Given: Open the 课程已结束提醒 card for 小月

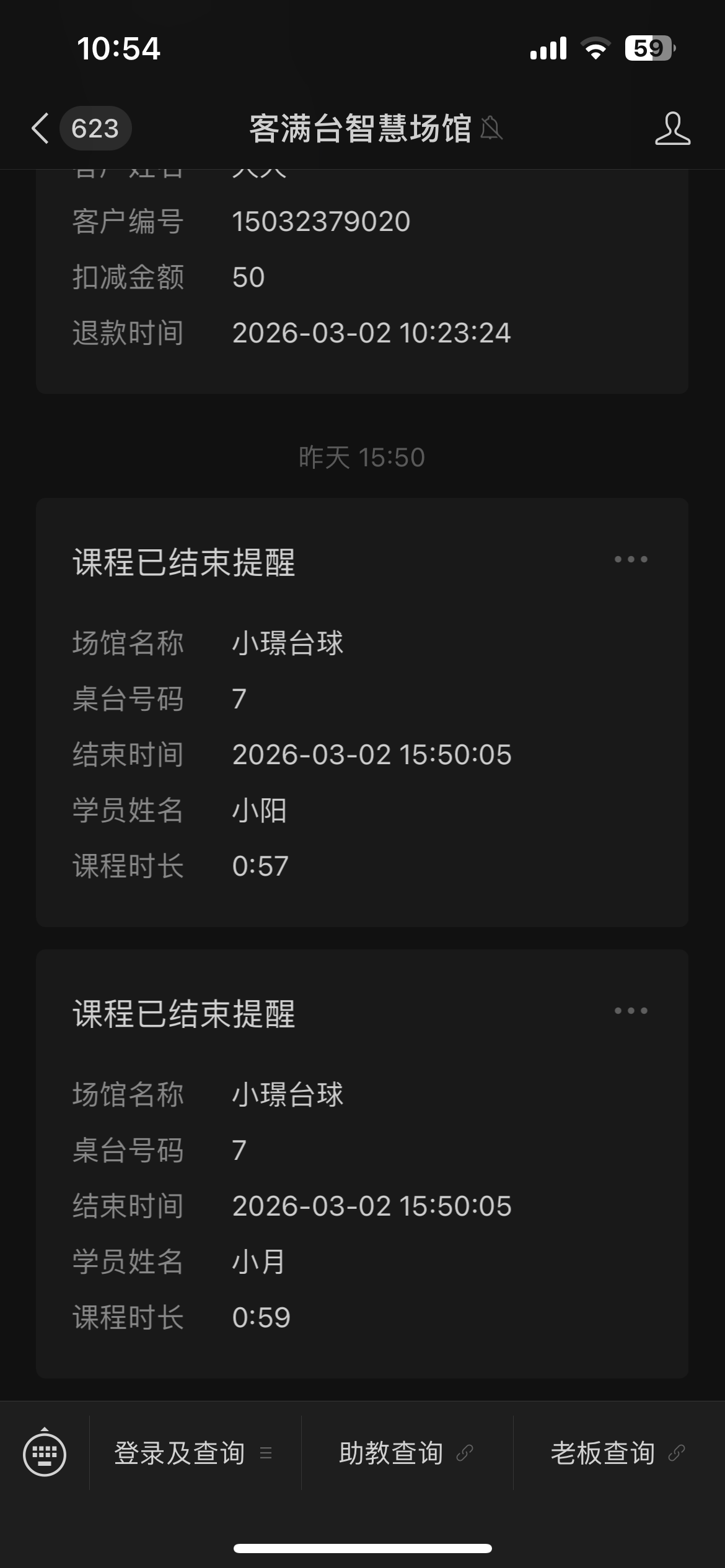Looking at the screenshot, I should pos(362,1164).
